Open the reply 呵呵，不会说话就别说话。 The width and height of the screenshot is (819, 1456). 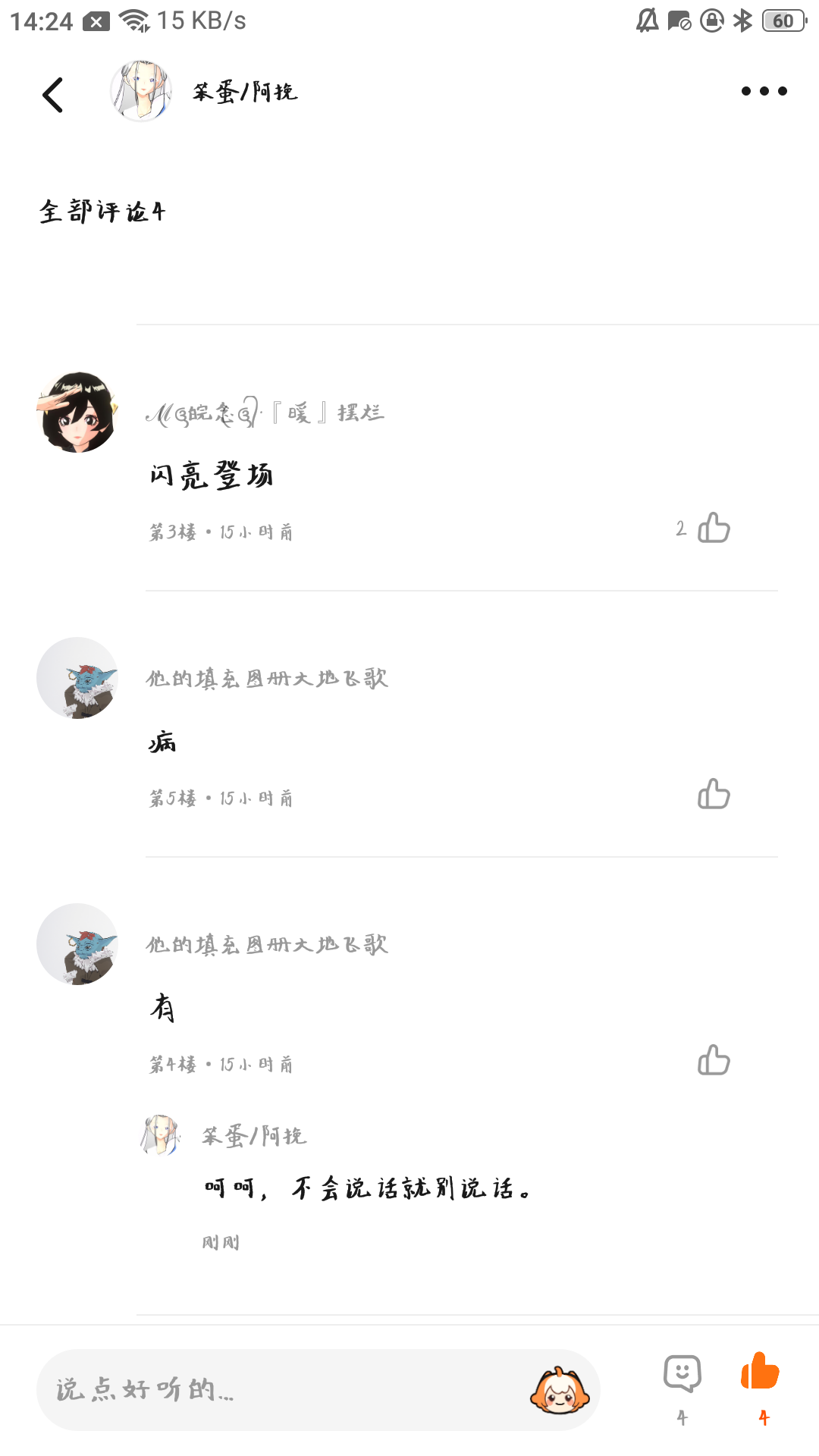368,1188
